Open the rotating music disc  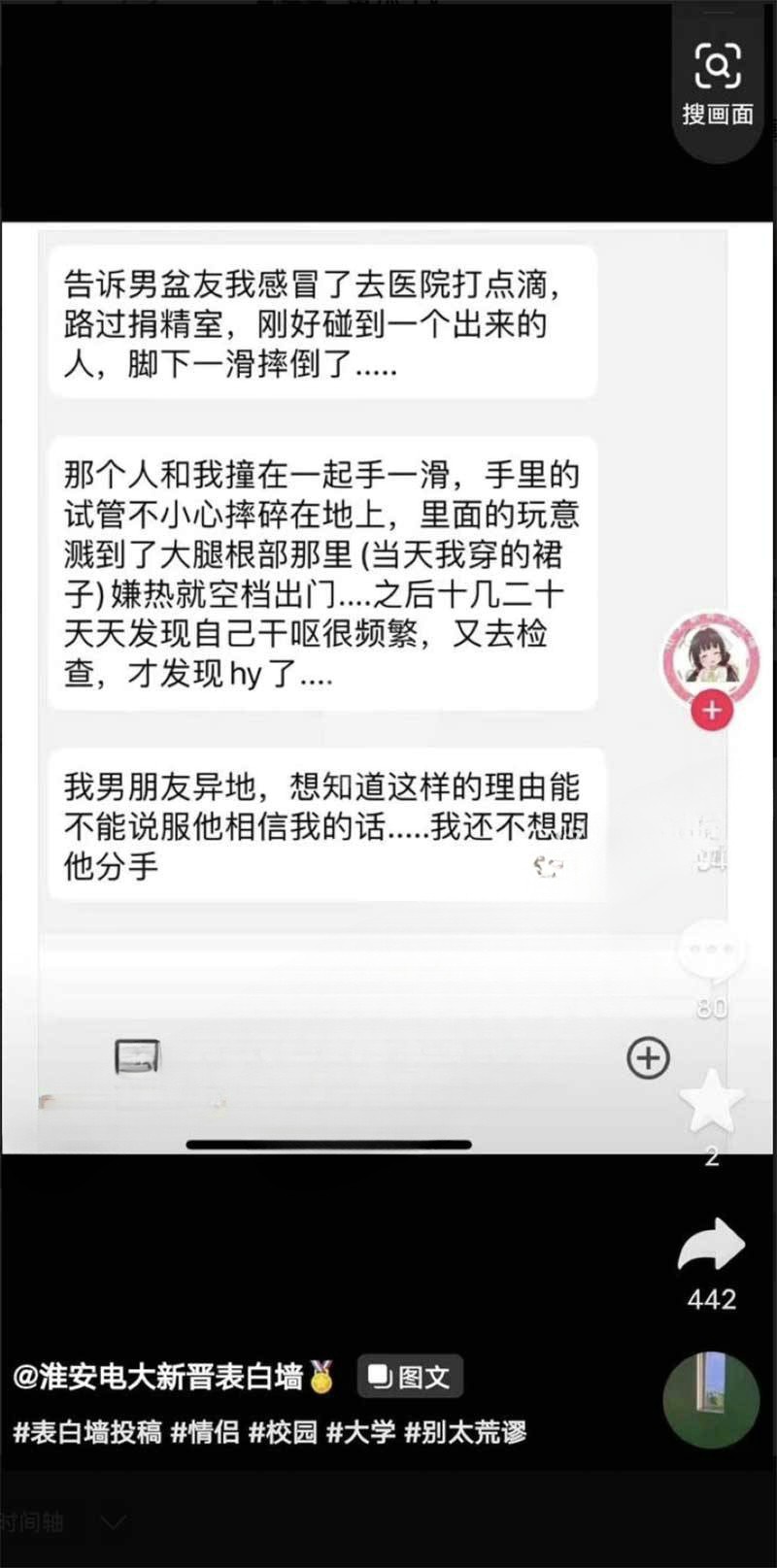point(711,1399)
